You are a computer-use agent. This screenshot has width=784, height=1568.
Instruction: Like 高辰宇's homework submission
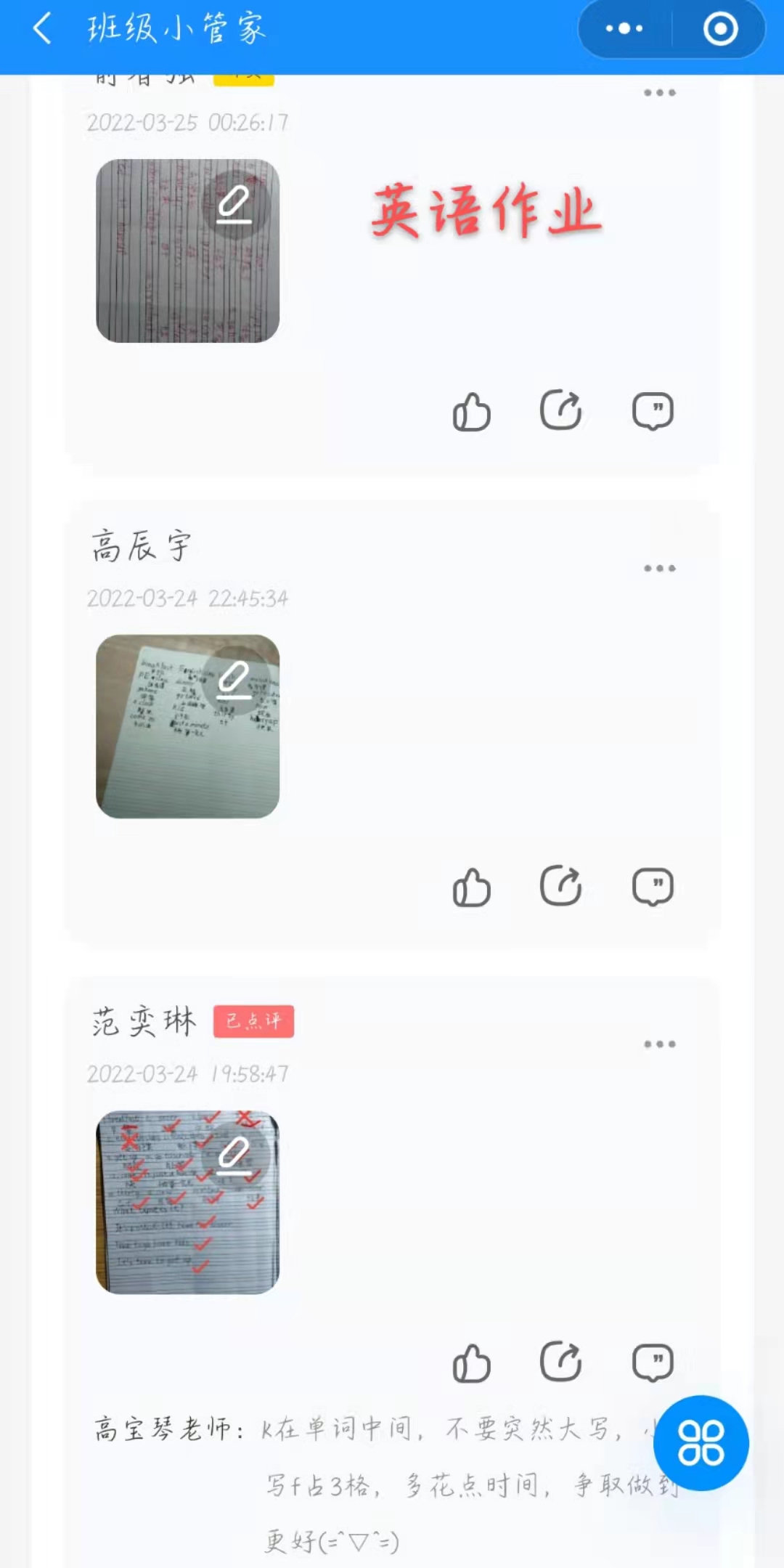click(471, 887)
